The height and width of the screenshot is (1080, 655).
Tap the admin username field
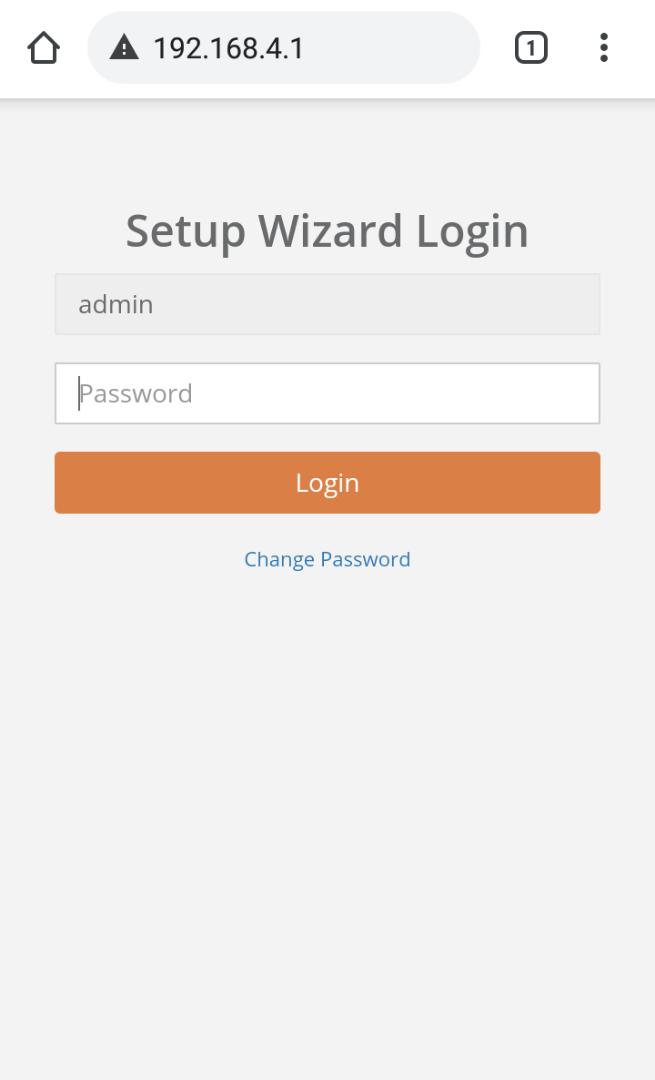coord(327,304)
